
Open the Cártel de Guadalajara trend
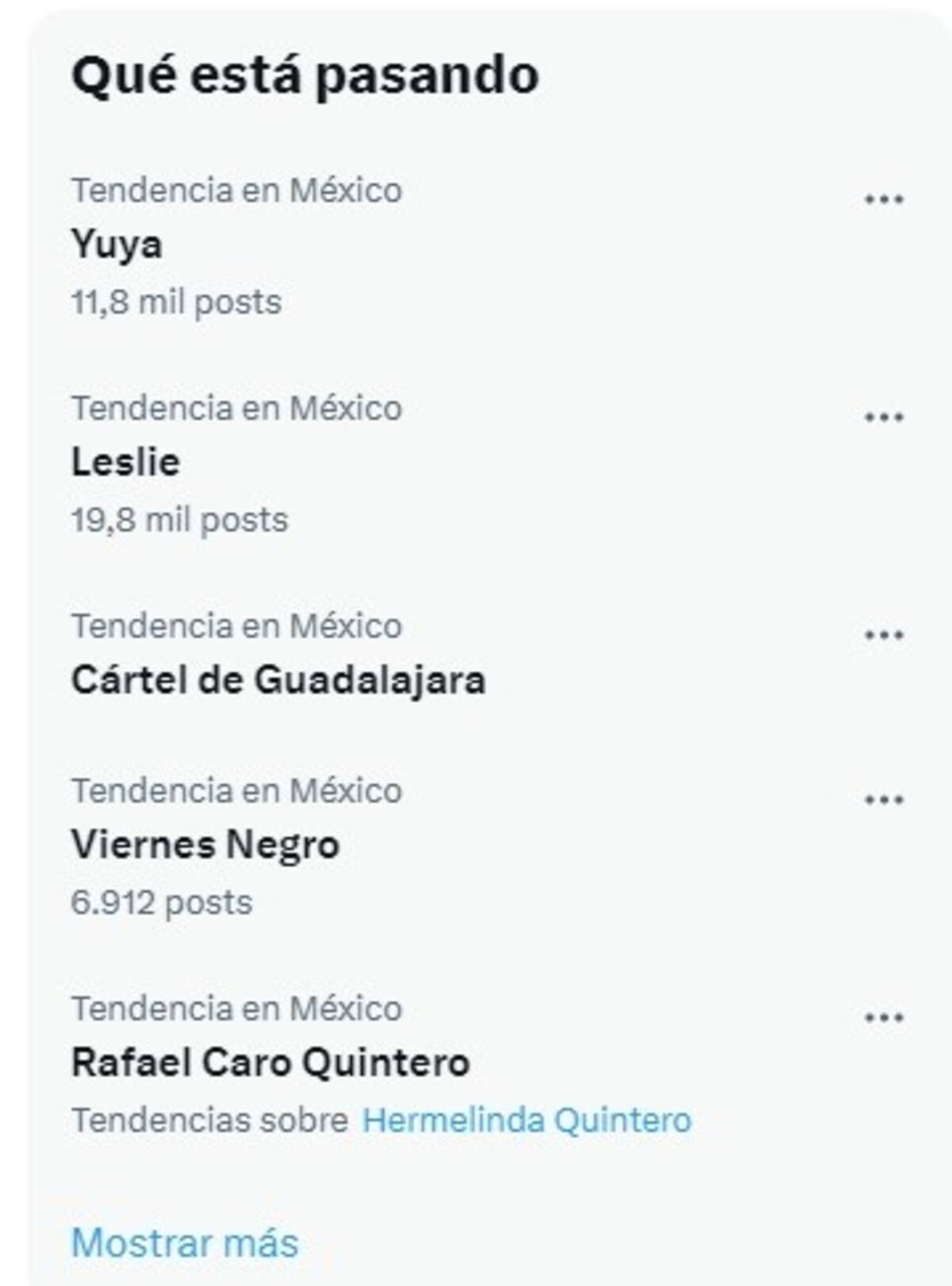[x=278, y=681]
